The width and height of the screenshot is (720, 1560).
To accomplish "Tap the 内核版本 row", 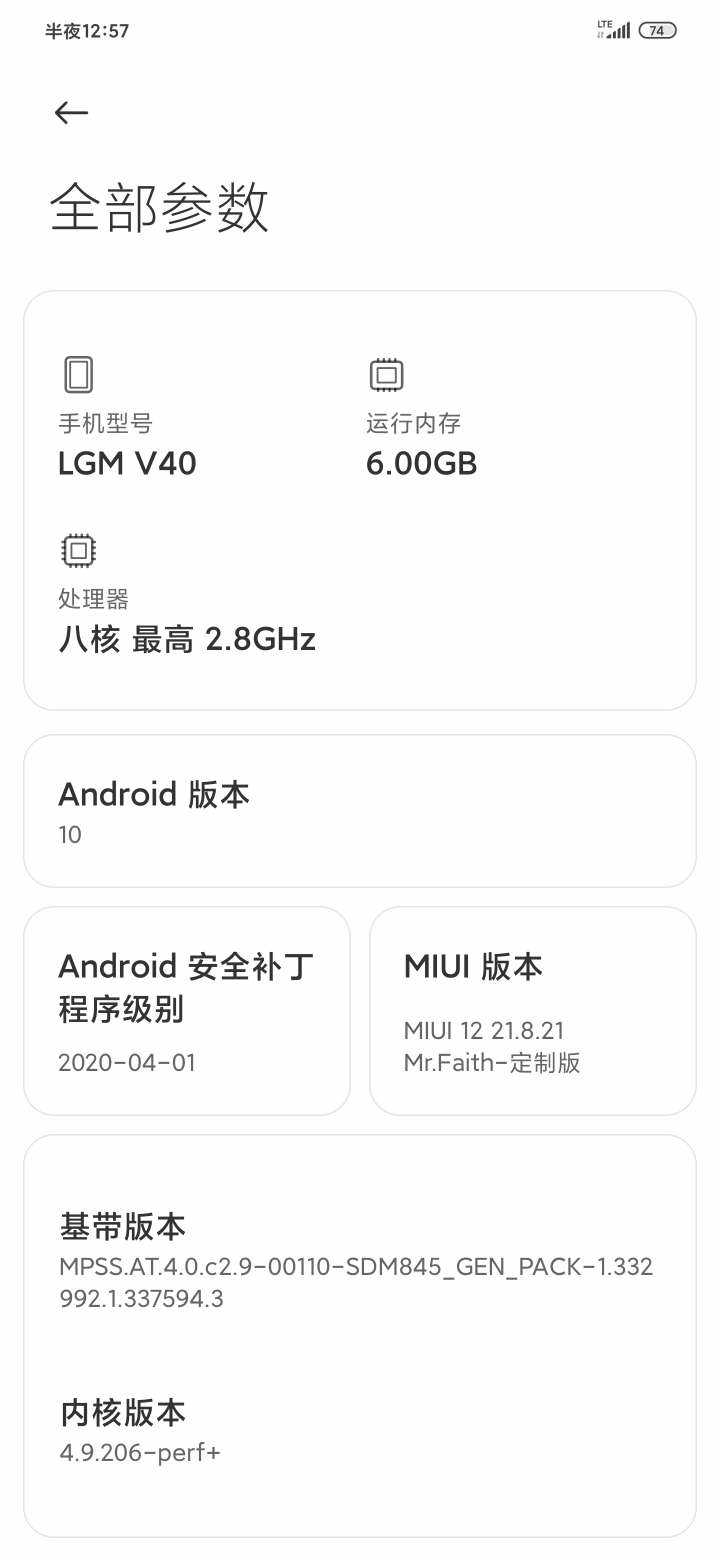I will point(360,1431).
